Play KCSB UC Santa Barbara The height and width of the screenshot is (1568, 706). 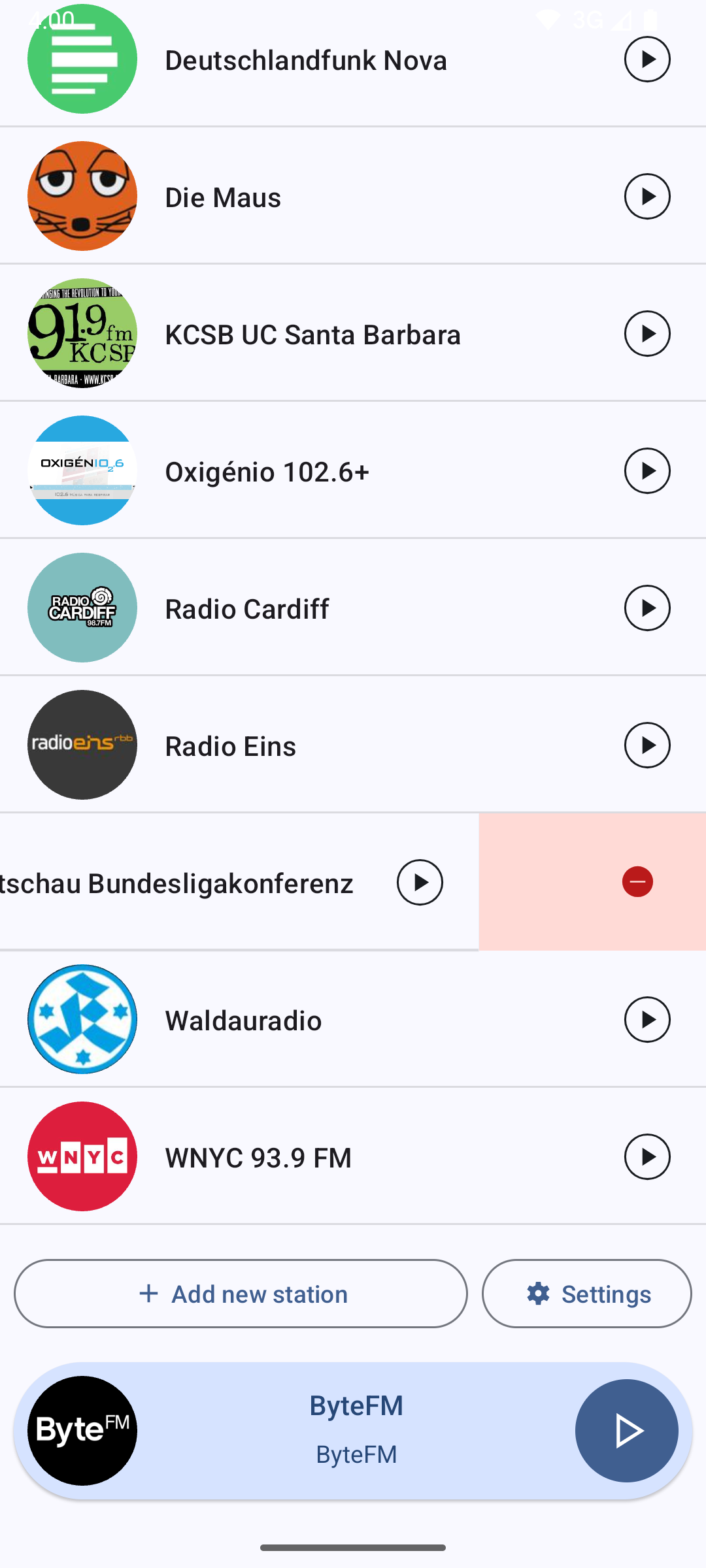647,334
